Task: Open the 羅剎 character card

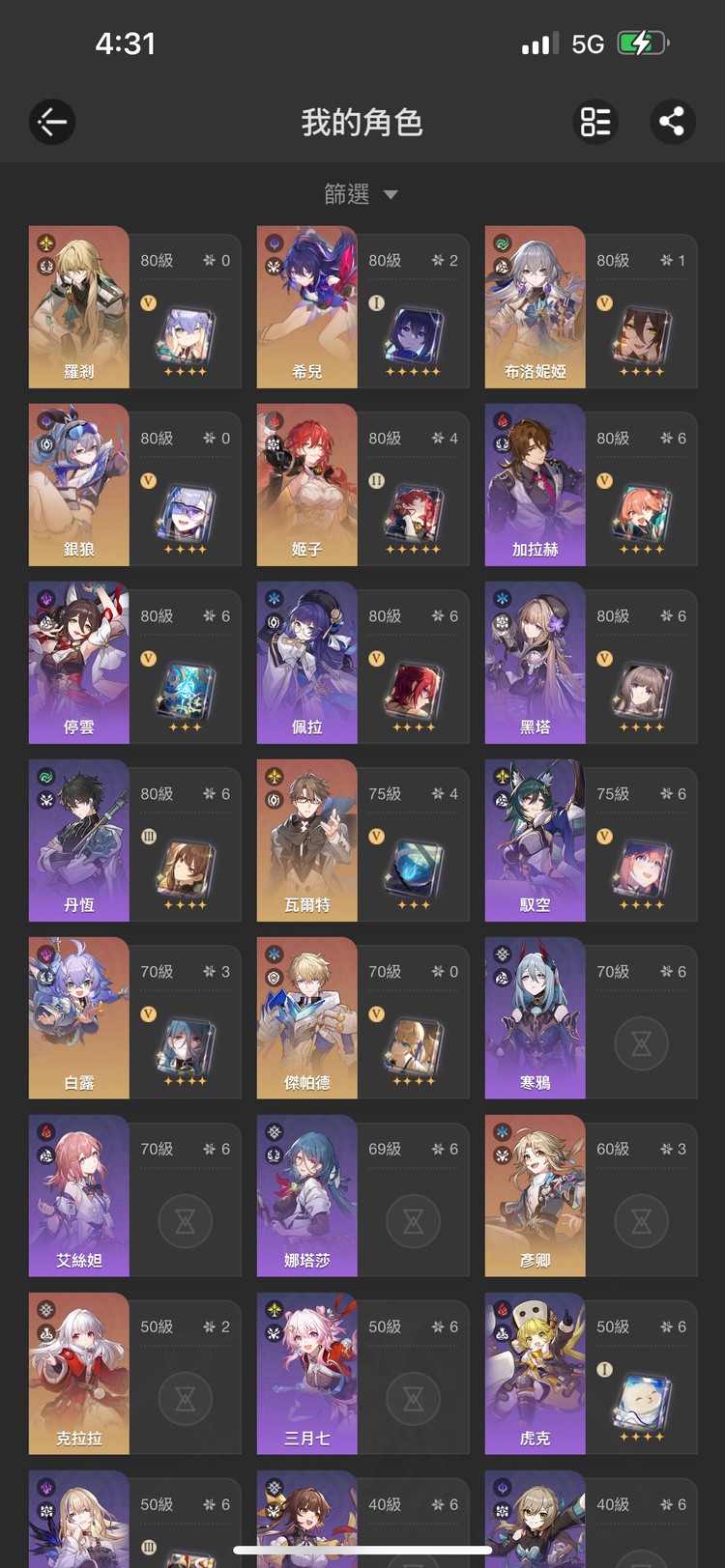Action: pos(79,307)
